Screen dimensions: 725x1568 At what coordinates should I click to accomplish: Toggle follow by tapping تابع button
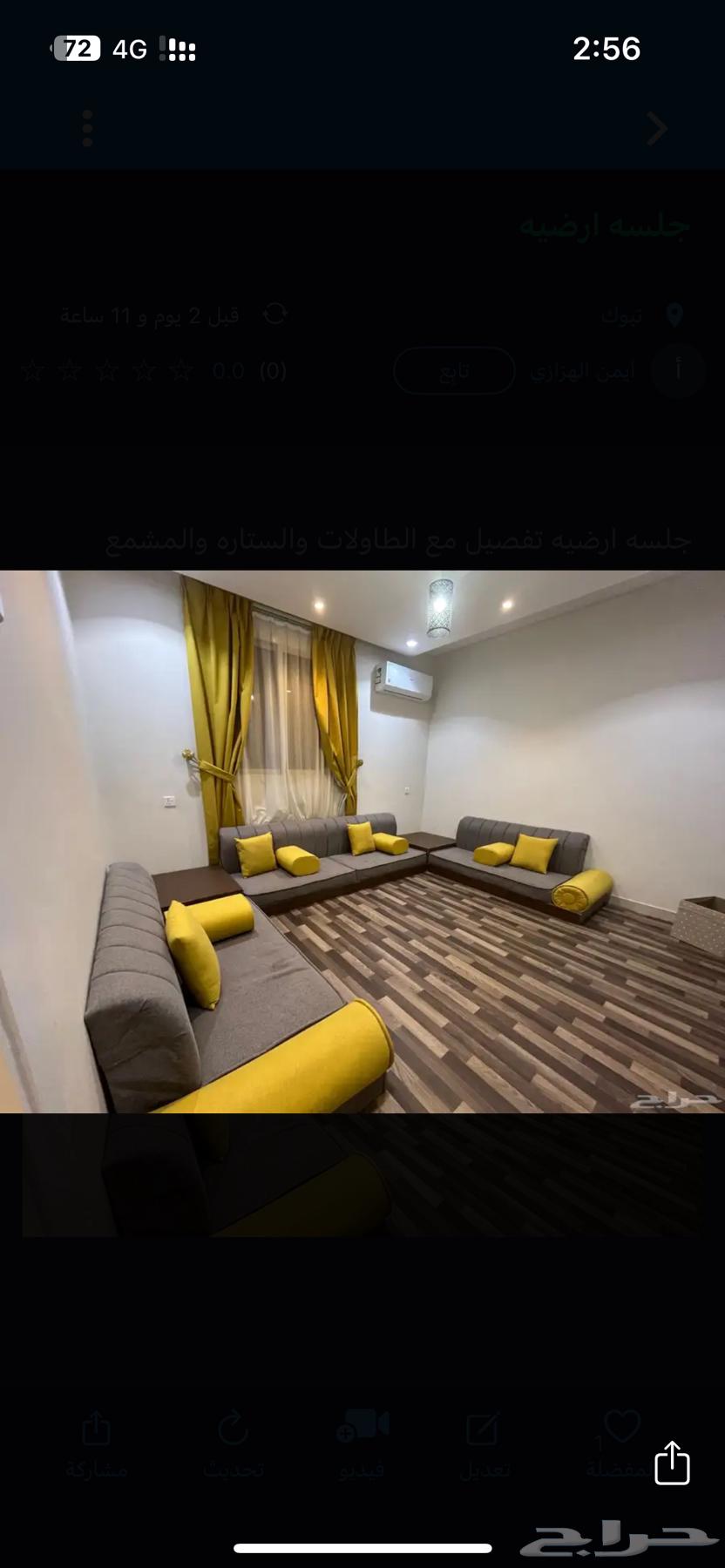pyautogui.click(x=453, y=371)
